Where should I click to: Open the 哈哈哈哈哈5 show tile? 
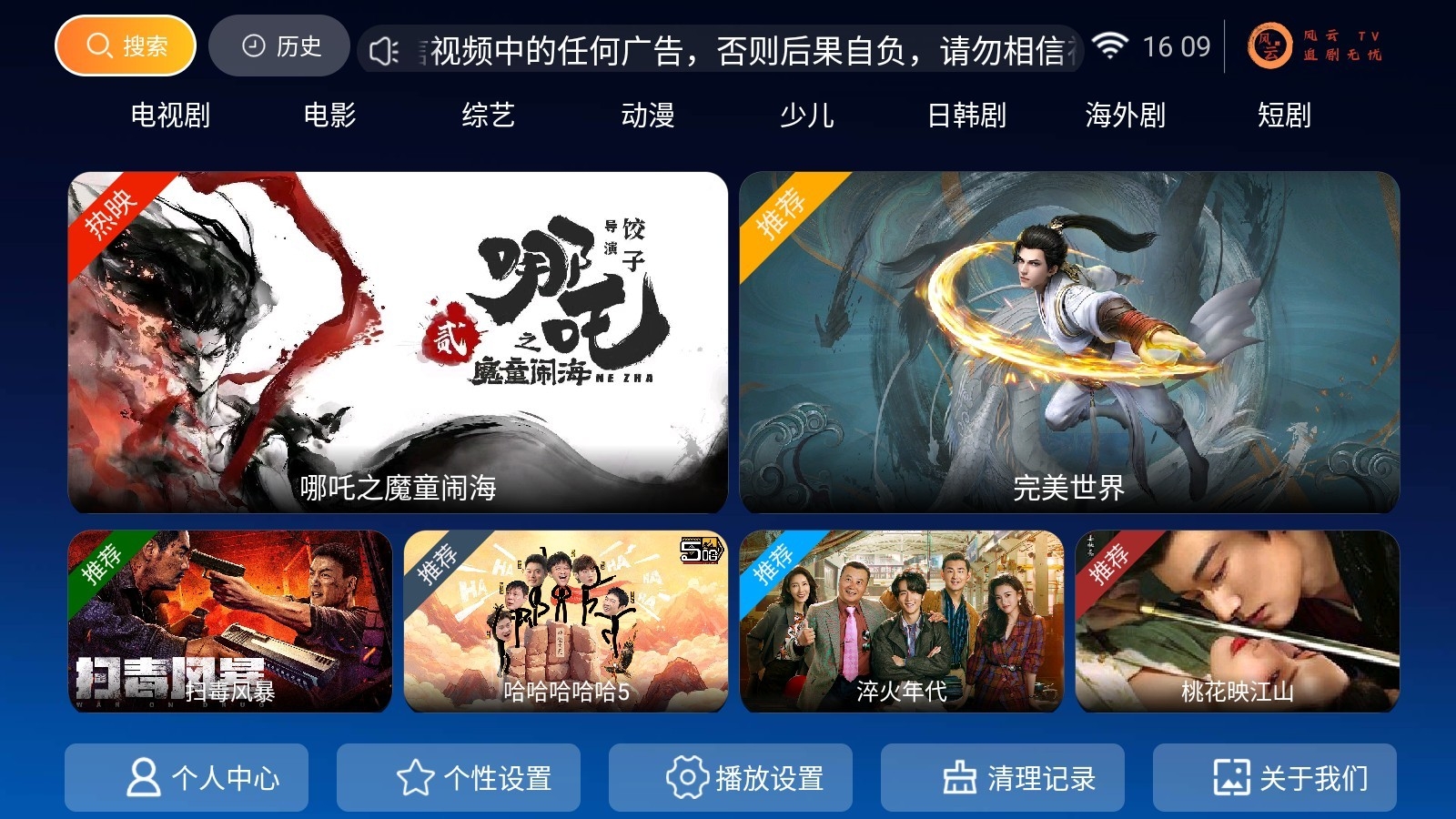(566, 621)
